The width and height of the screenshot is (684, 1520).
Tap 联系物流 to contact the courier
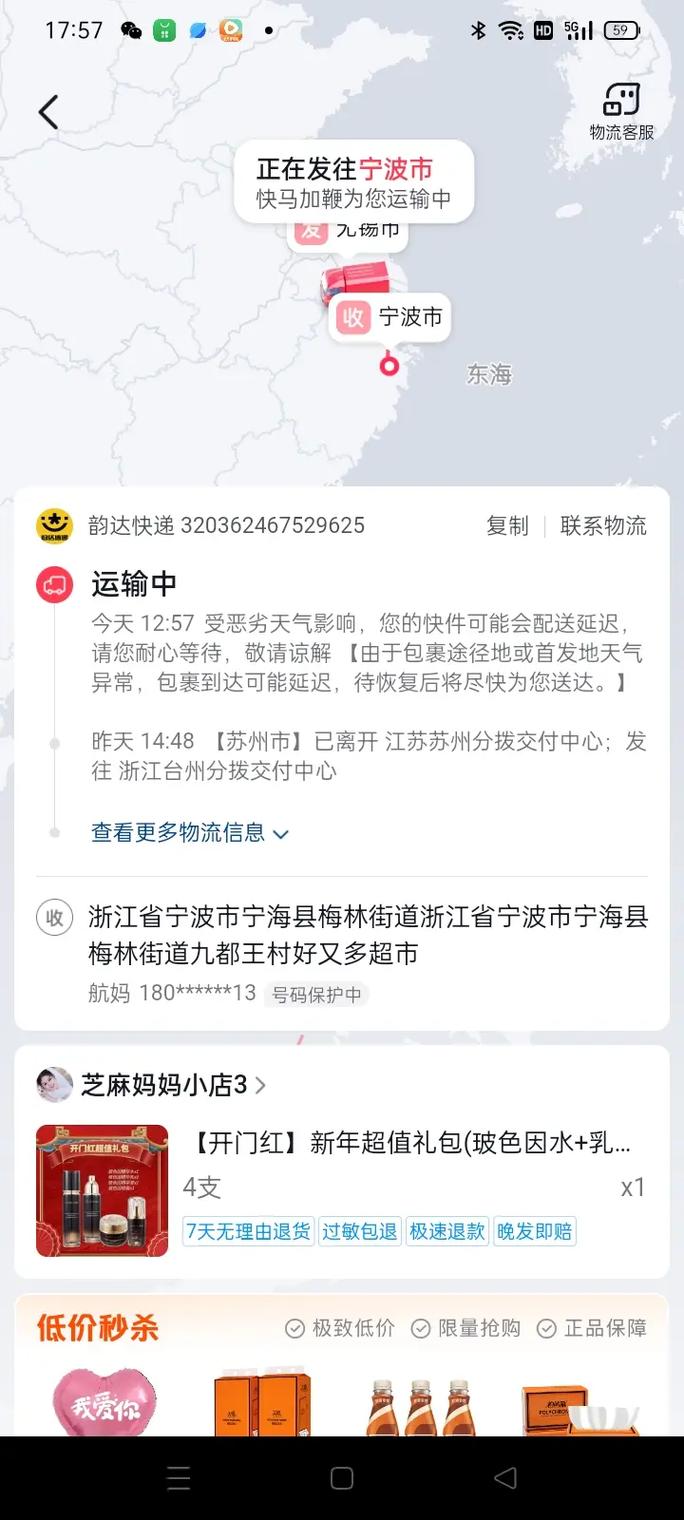603,526
